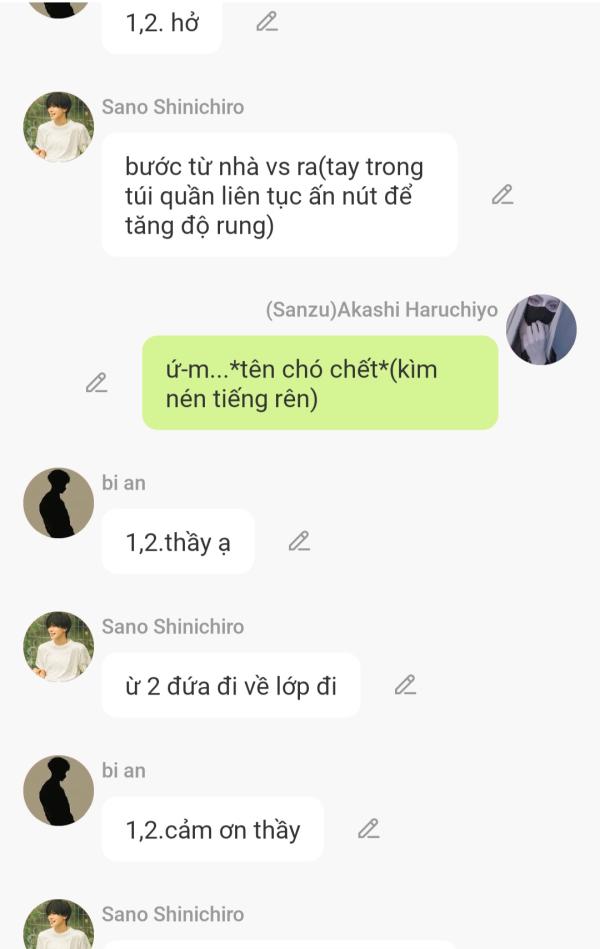
Task: Edit the message "1,2.cảm ơn thầy"
Action: [x=369, y=829]
